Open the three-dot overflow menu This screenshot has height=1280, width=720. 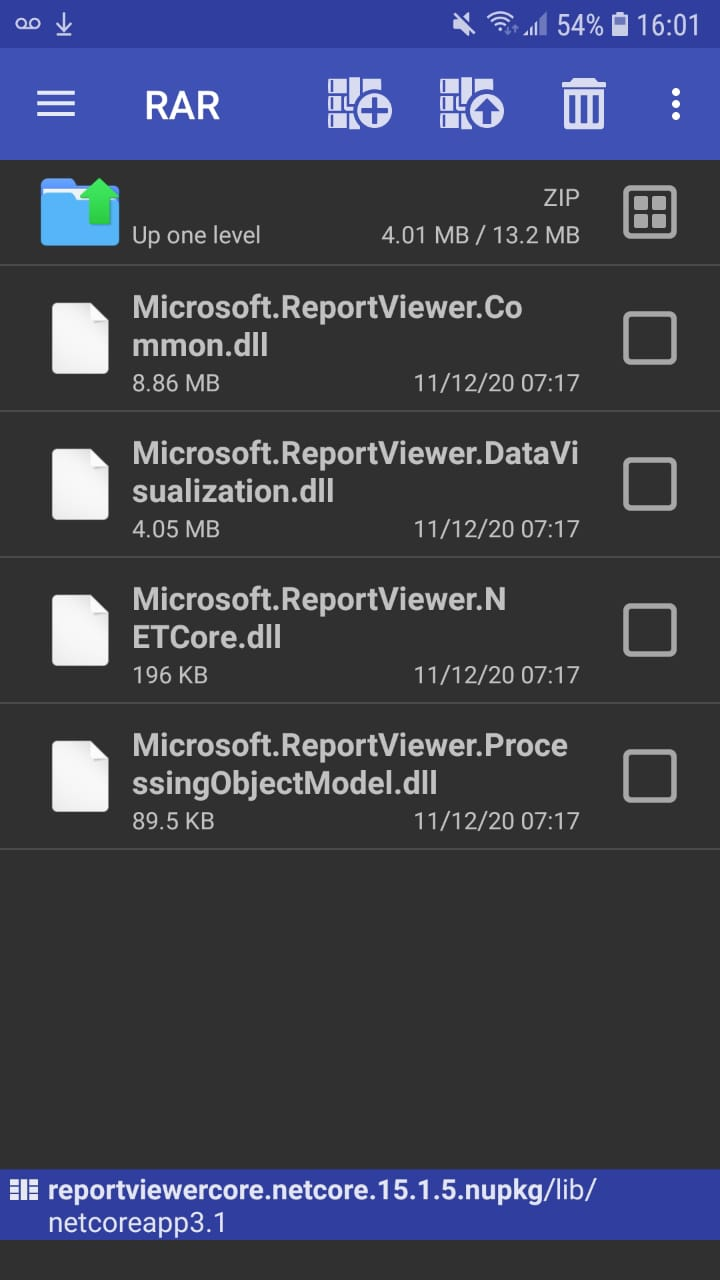tap(675, 104)
